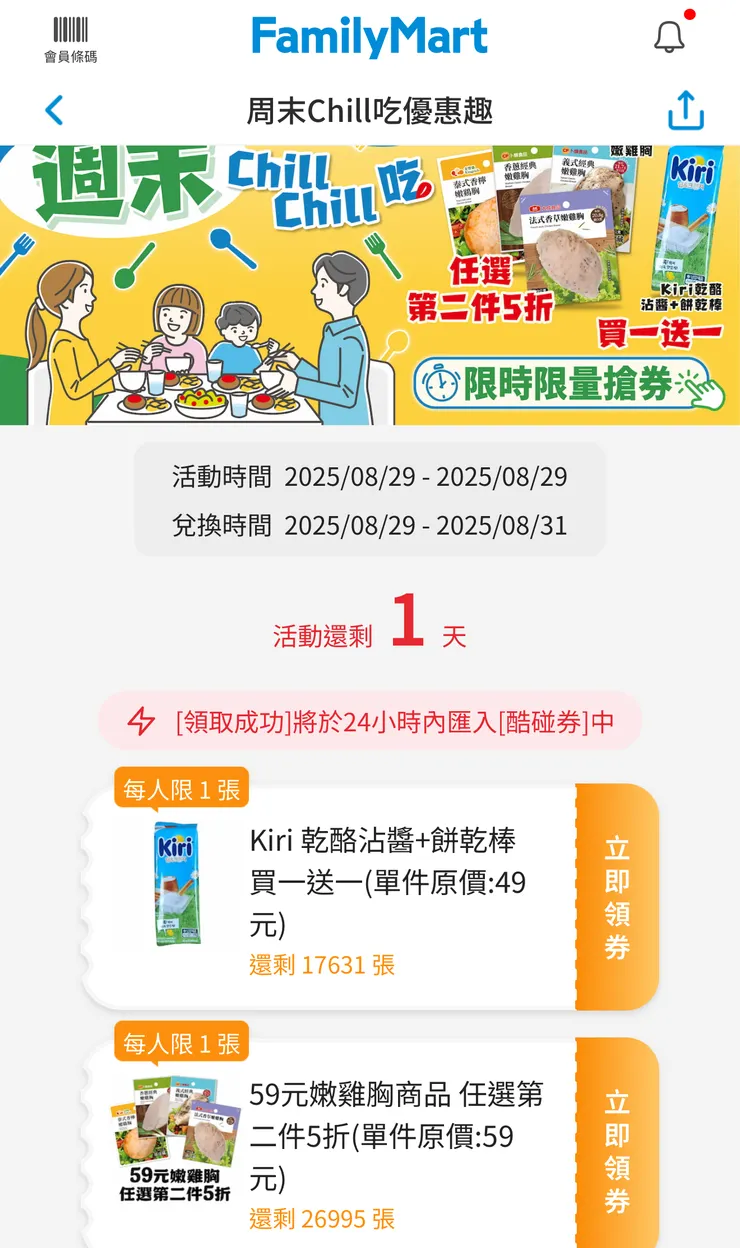Go back with the arrow icon
The image size is (740, 1248).
[55, 110]
